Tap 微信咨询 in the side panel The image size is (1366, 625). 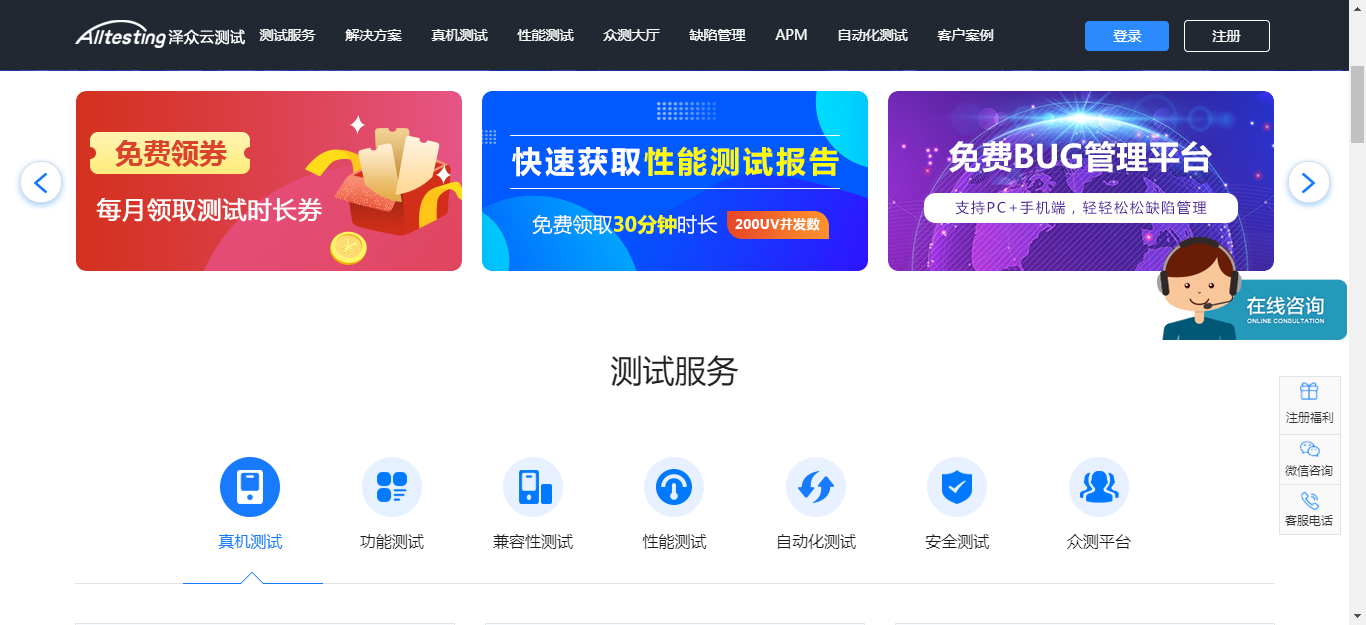click(1309, 458)
